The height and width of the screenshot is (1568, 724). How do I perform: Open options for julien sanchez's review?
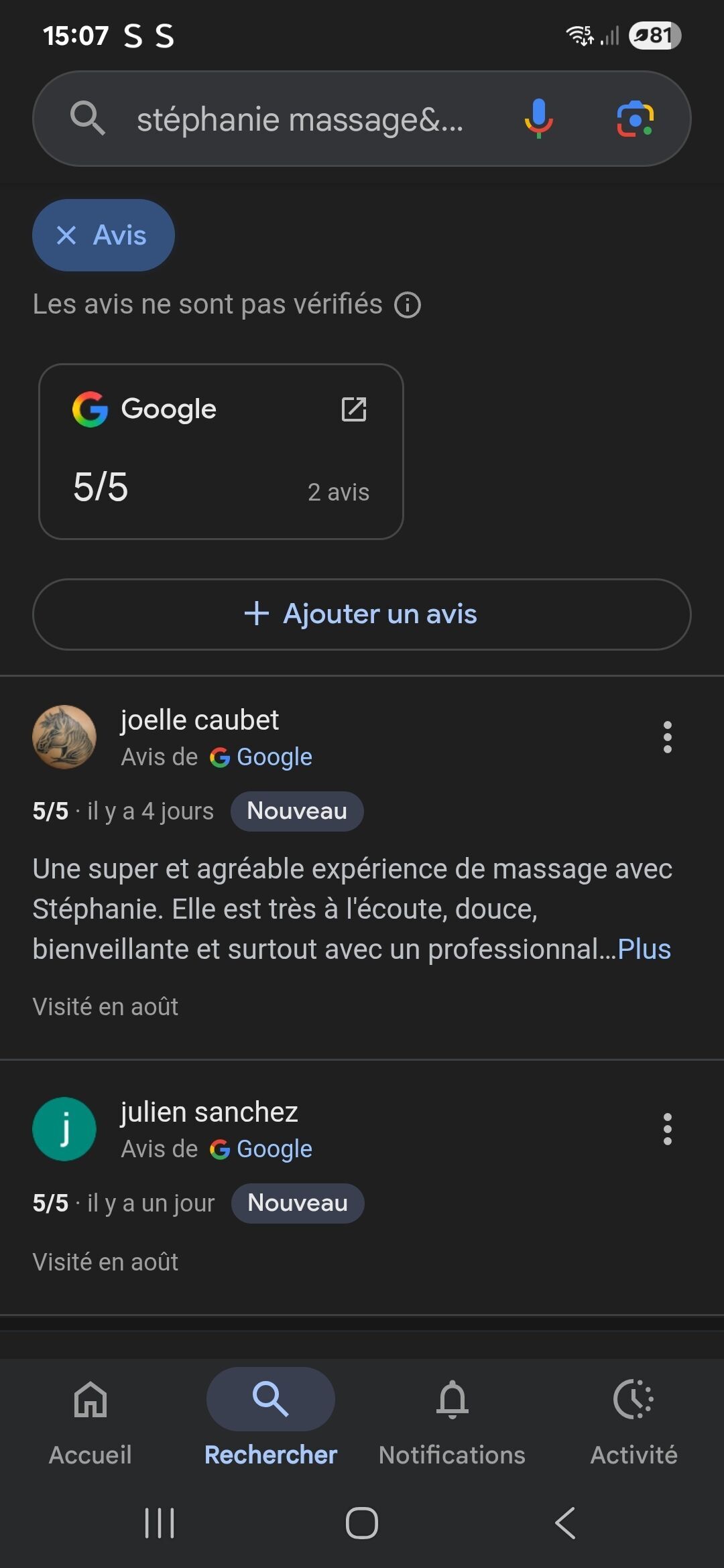click(667, 1129)
